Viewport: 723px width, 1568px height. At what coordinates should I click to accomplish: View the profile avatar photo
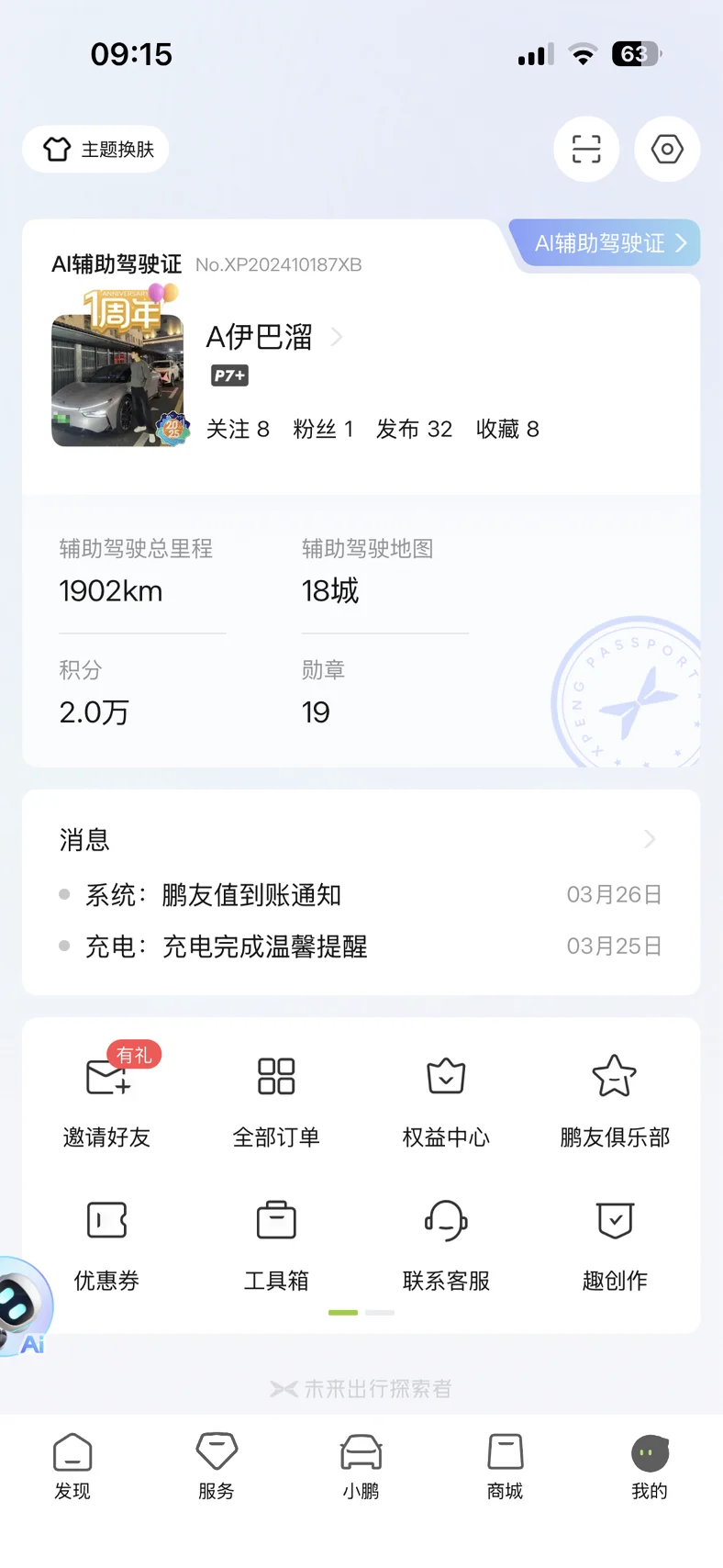click(x=117, y=380)
